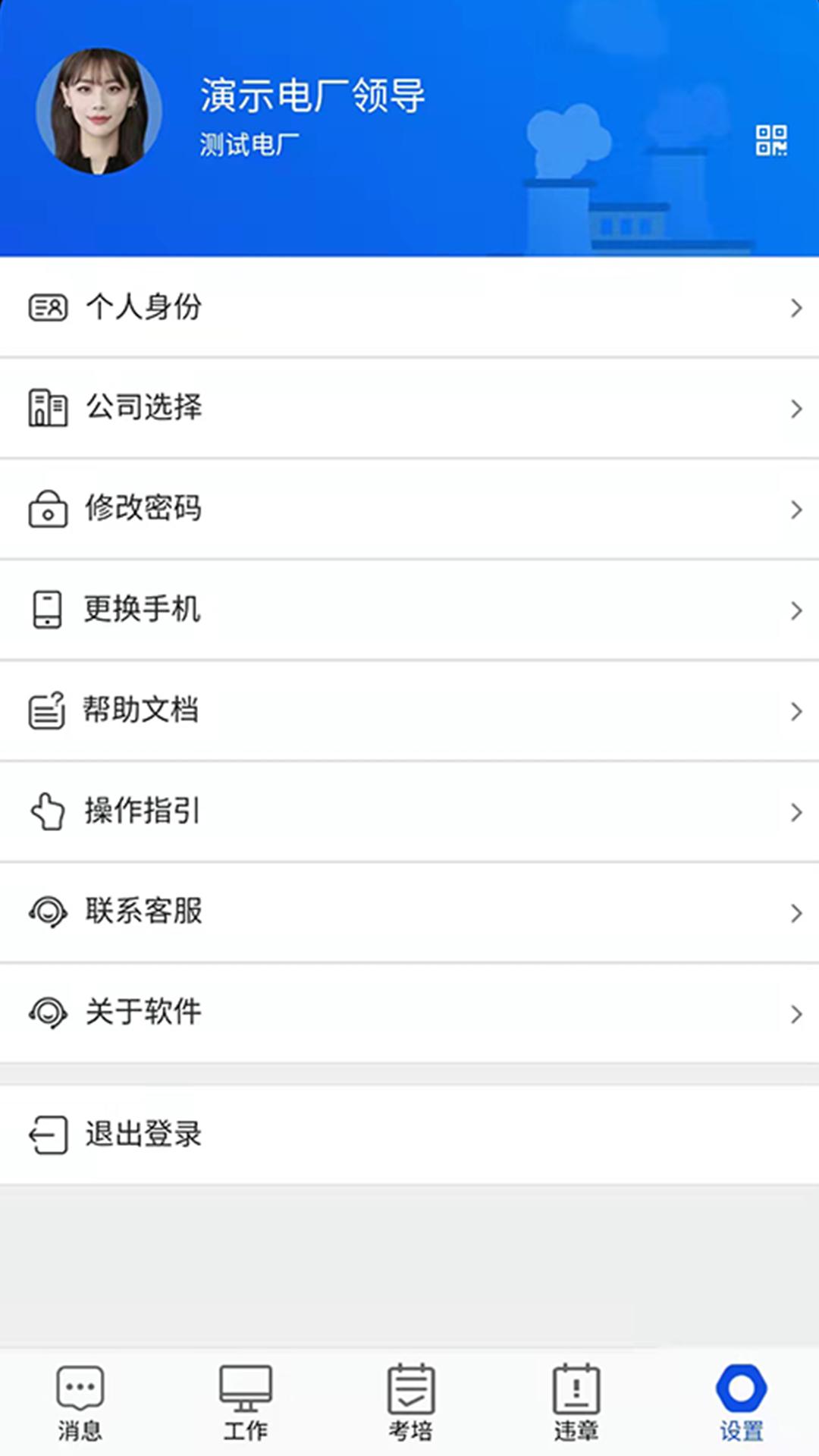Image resolution: width=819 pixels, height=1456 pixels.
Task: Tap the profile avatar photo
Action: click(99, 111)
